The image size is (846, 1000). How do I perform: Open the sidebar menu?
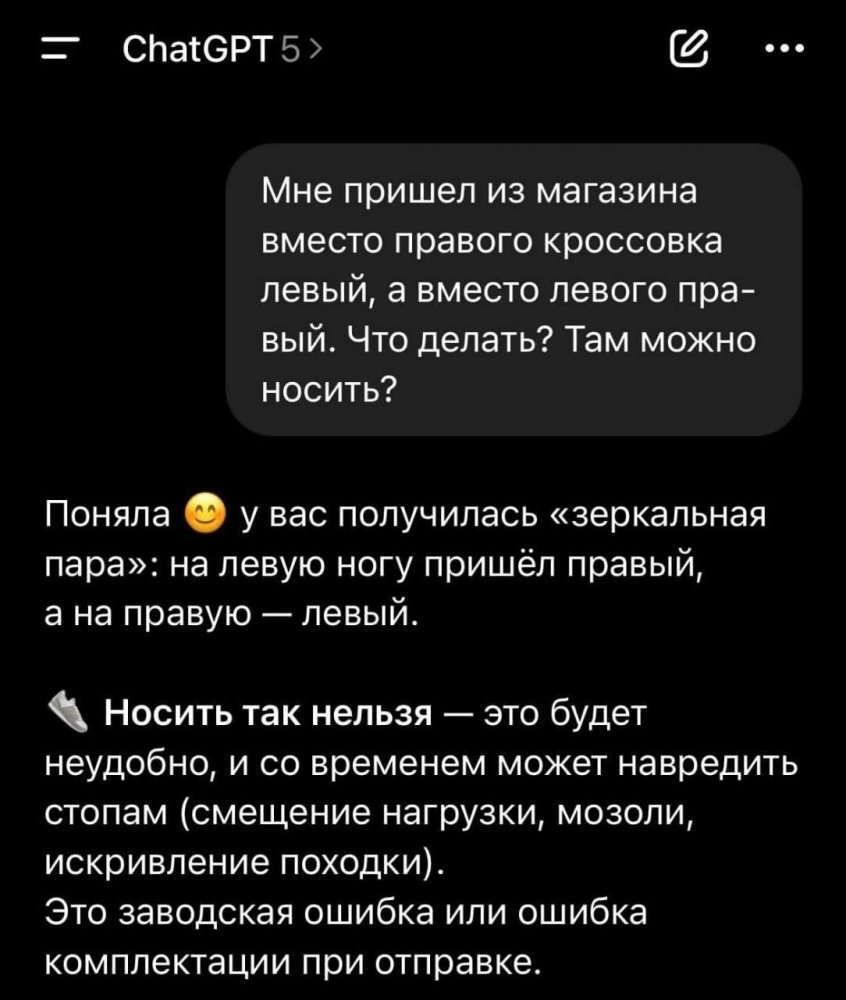pos(60,49)
